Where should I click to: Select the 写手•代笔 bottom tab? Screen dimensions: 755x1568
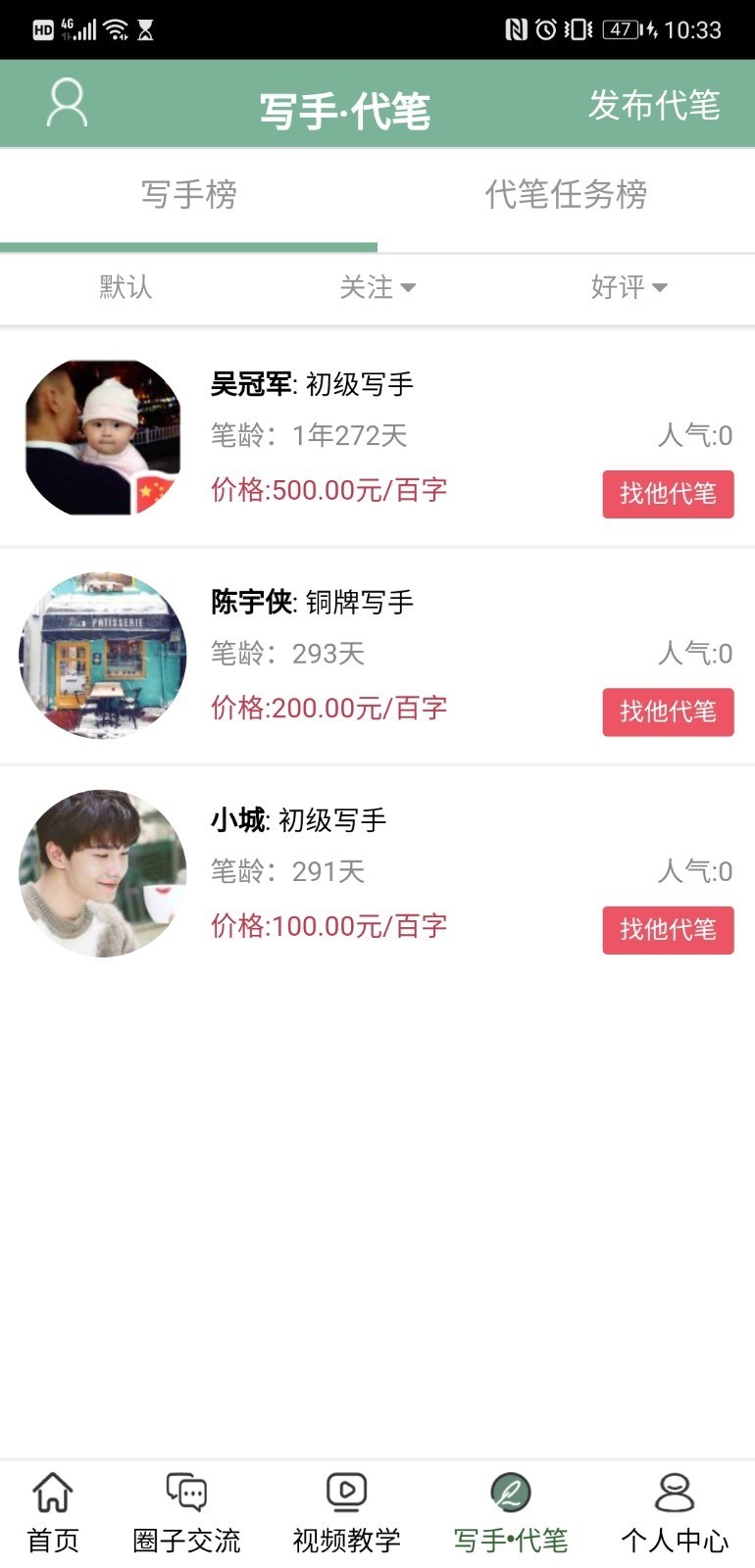(x=510, y=1514)
